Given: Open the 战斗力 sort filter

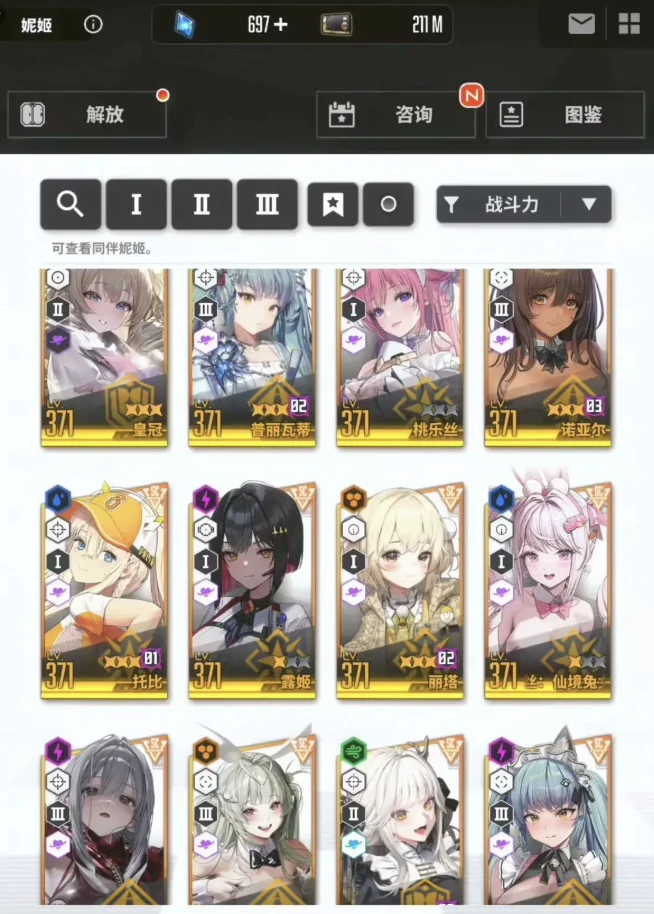Looking at the screenshot, I should (x=499, y=205).
